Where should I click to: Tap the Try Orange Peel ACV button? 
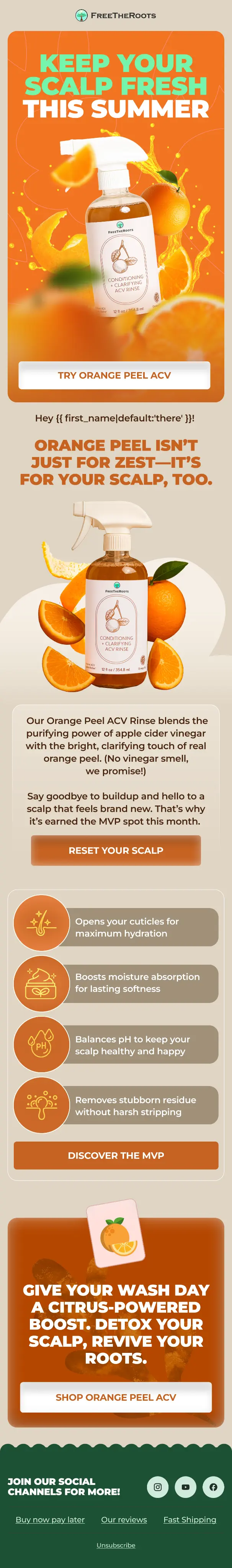114,375
